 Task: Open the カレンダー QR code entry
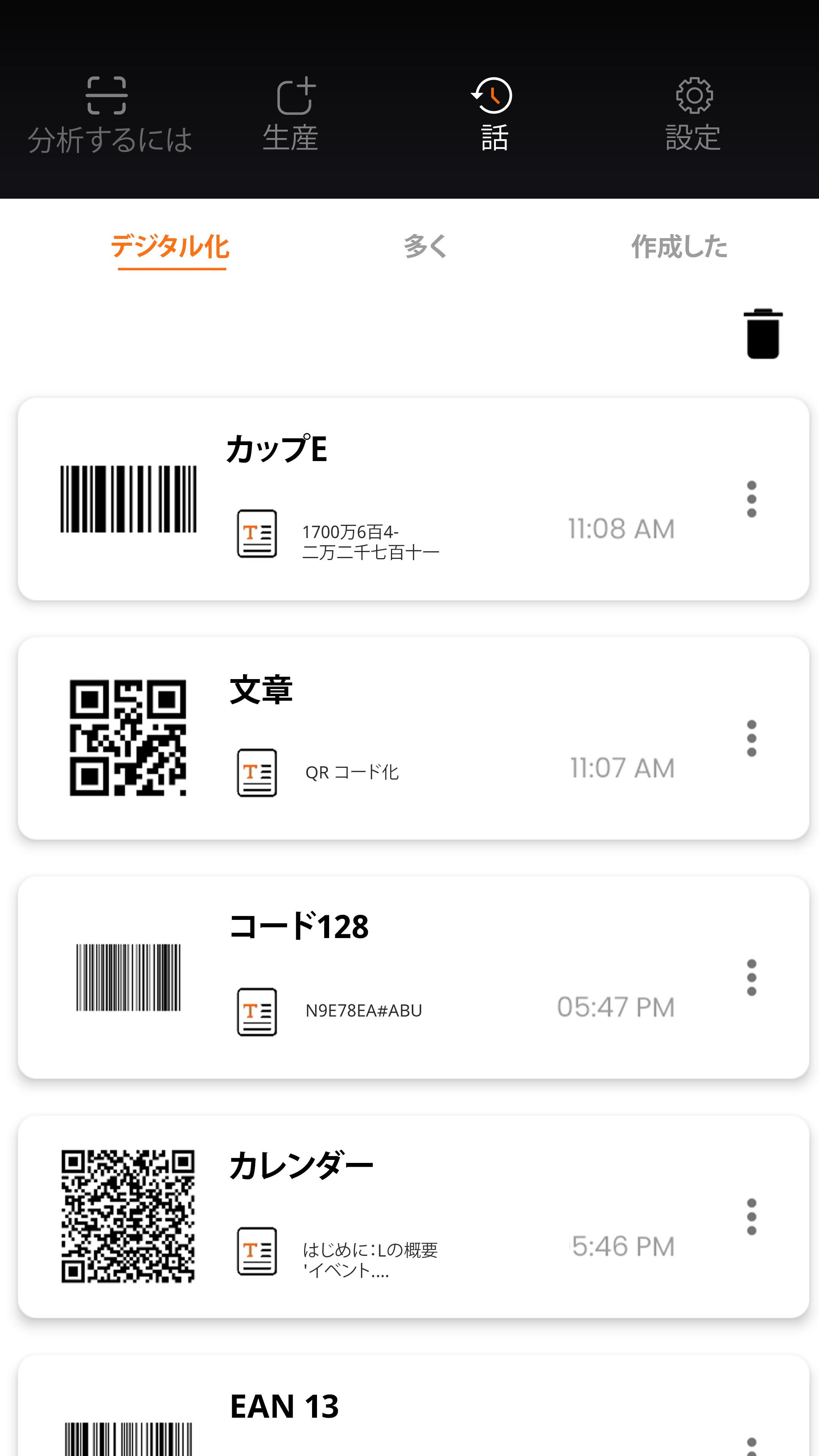413,1216
